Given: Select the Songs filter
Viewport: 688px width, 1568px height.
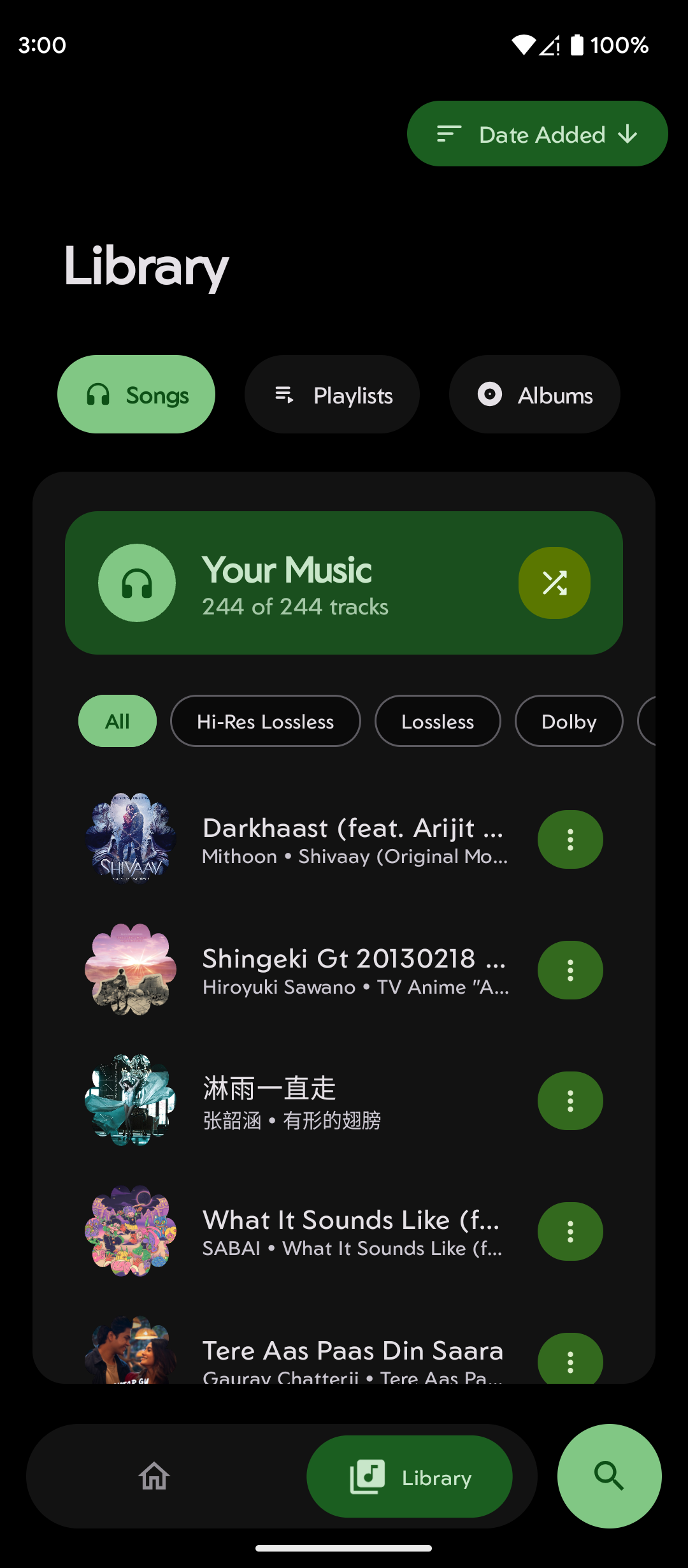Looking at the screenshot, I should point(136,394).
